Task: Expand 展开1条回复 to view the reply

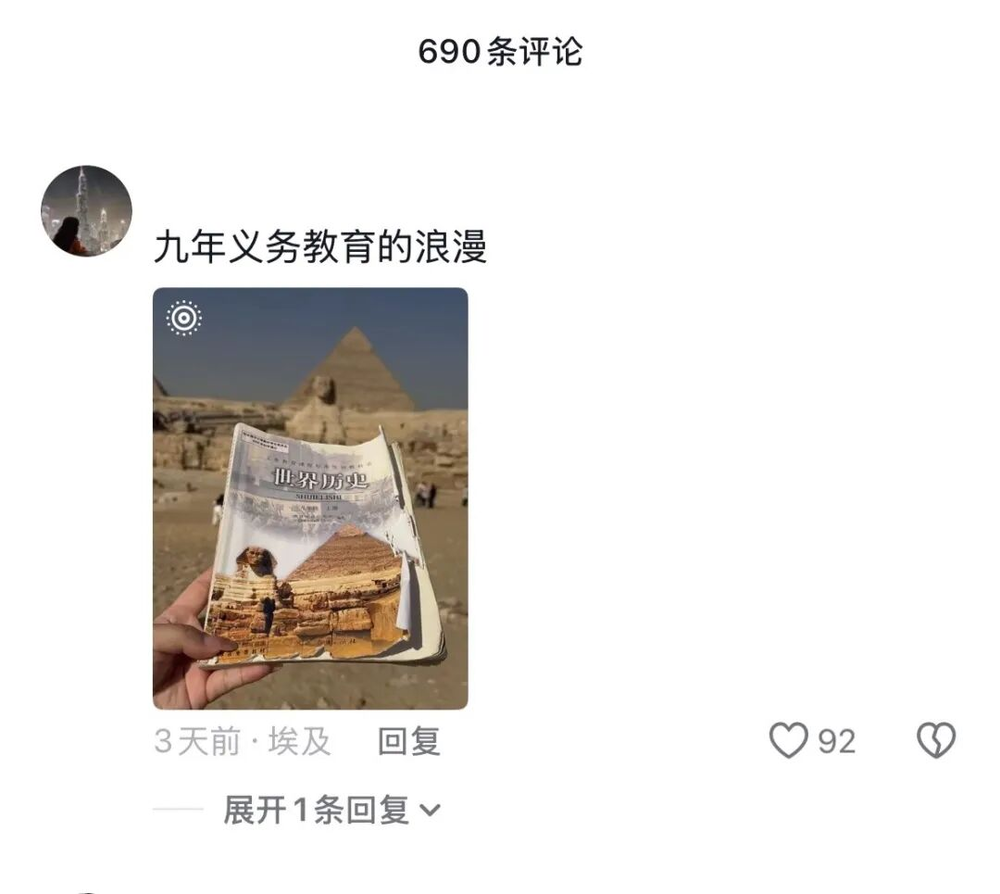Action: pos(331,810)
